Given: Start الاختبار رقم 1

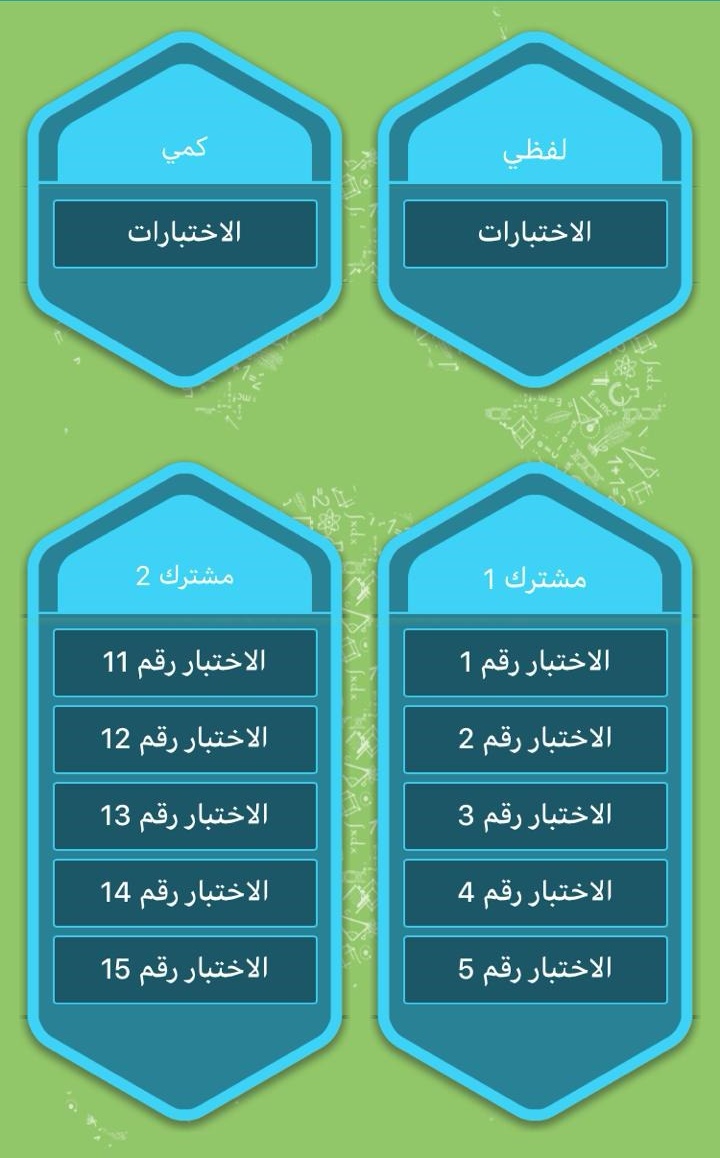Looking at the screenshot, I should tap(535, 662).
